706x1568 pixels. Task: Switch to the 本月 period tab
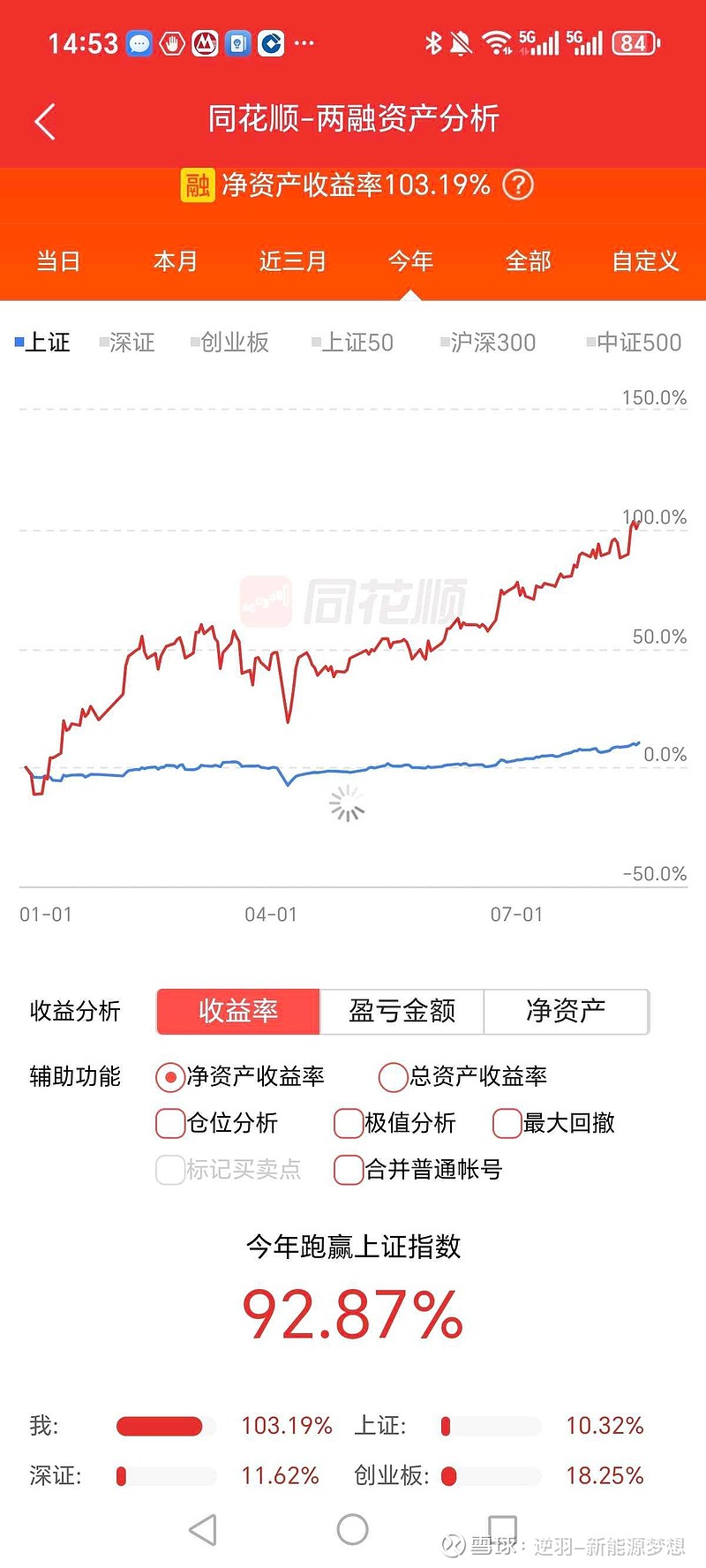[x=176, y=261]
